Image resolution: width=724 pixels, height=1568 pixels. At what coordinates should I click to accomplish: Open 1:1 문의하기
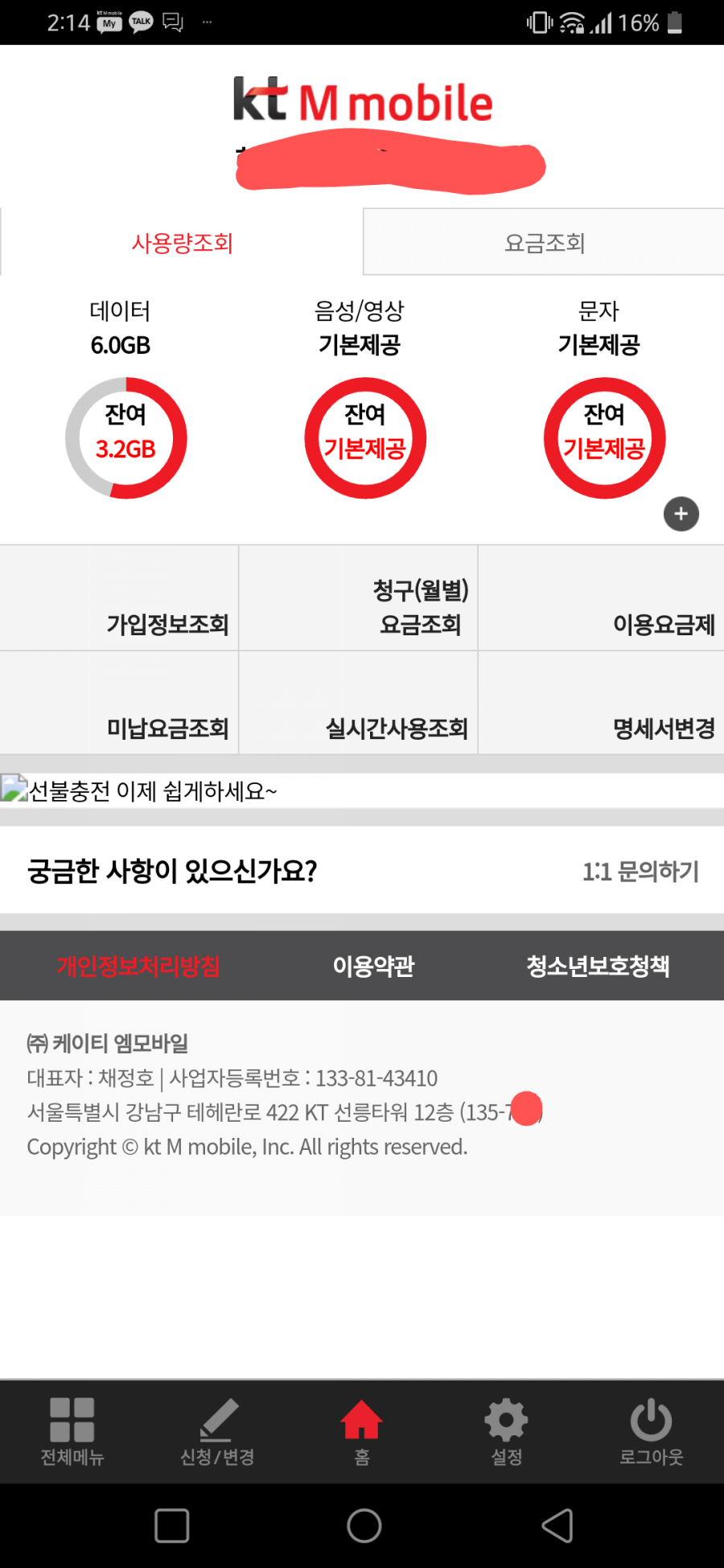[x=640, y=872]
